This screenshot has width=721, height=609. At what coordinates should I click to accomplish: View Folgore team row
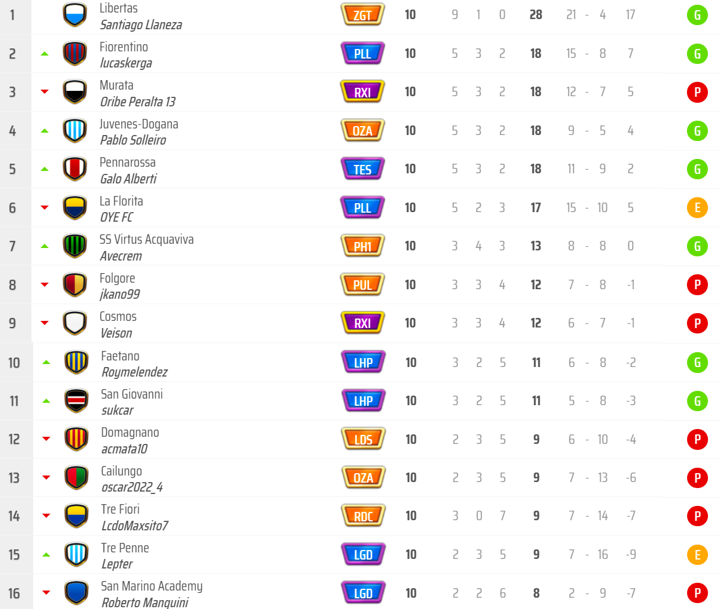click(118, 278)
